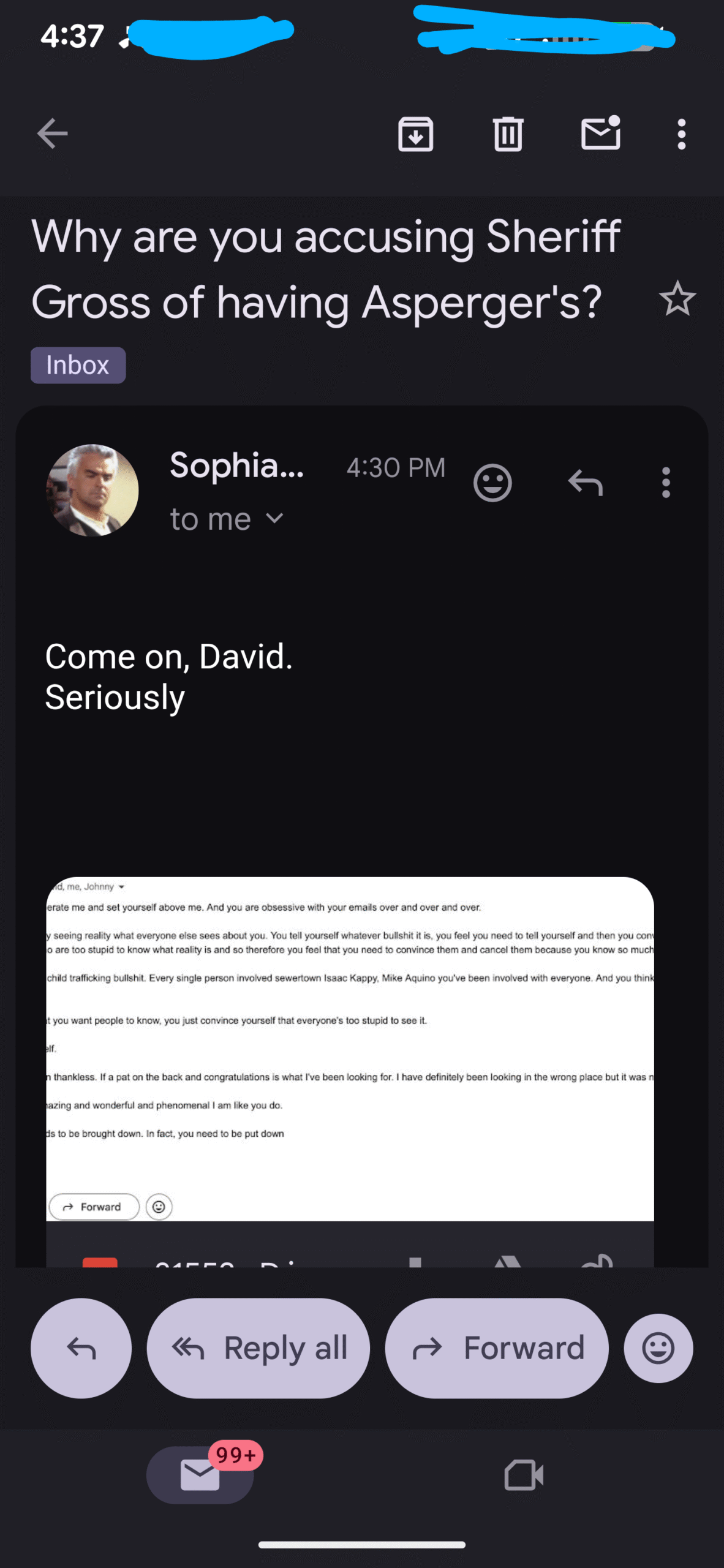
Task: Reply using the arrow next to Sophia's message
Action: click(586, 483)
